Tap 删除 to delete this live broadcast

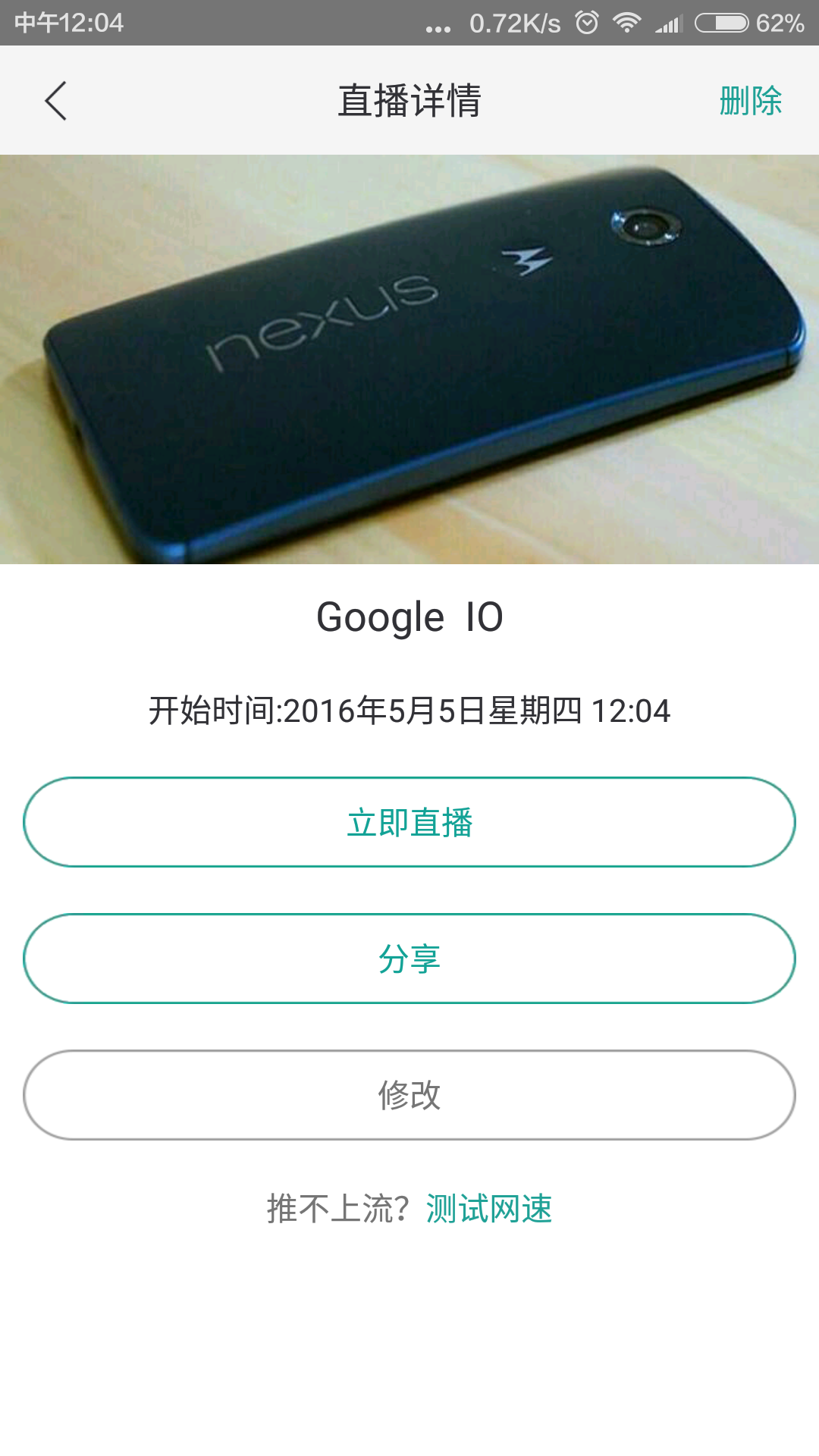[x=749, y=101]
